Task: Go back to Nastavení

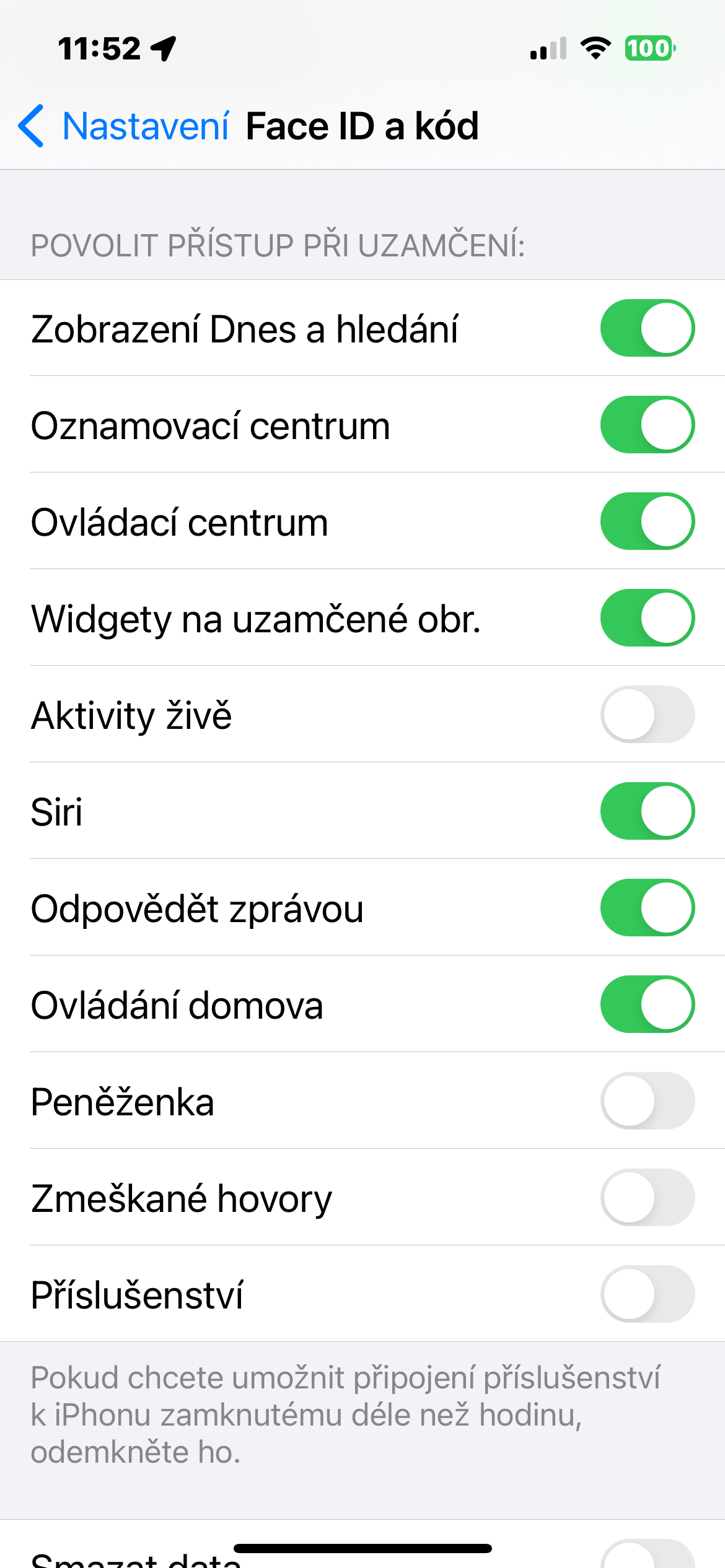Action: click(124, 126)
